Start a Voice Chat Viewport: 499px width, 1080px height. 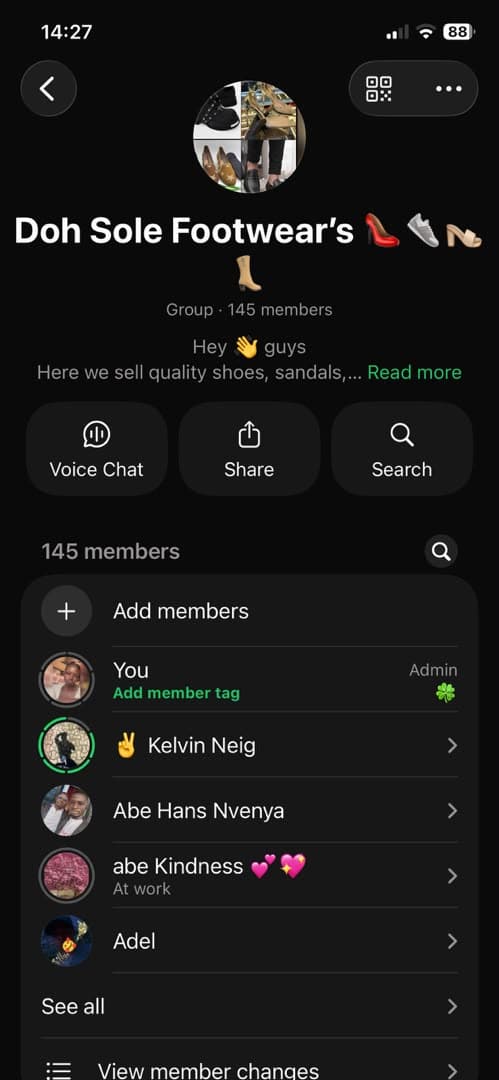[96, 449]
